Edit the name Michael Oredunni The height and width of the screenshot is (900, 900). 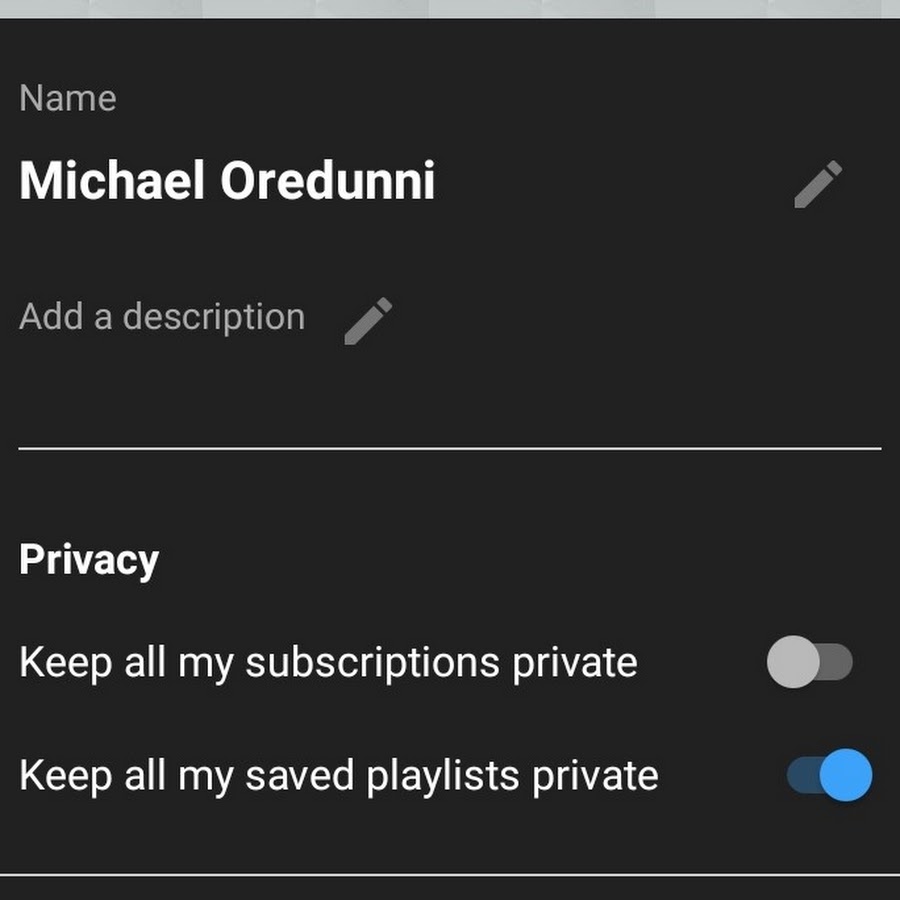coord(818,184)
